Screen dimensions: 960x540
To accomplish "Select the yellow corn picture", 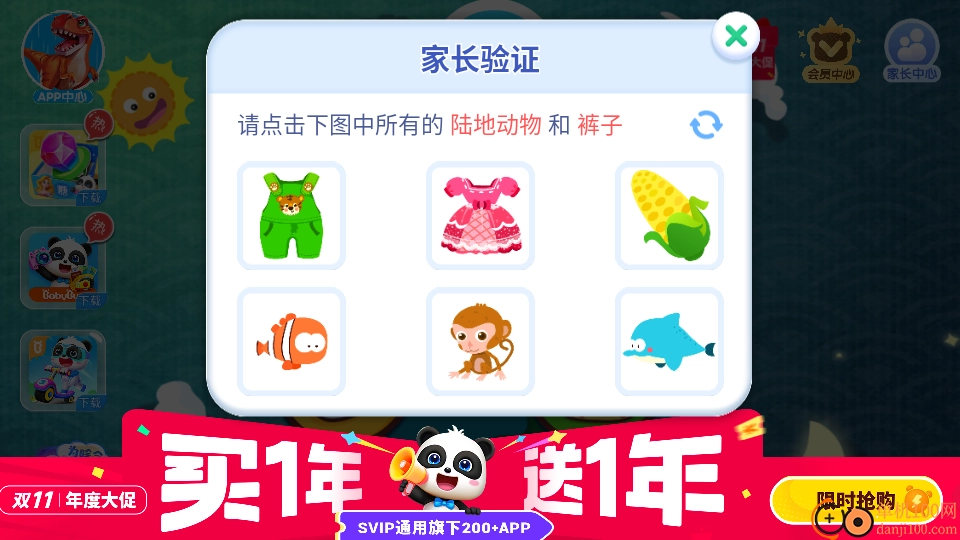I will 669,216.
